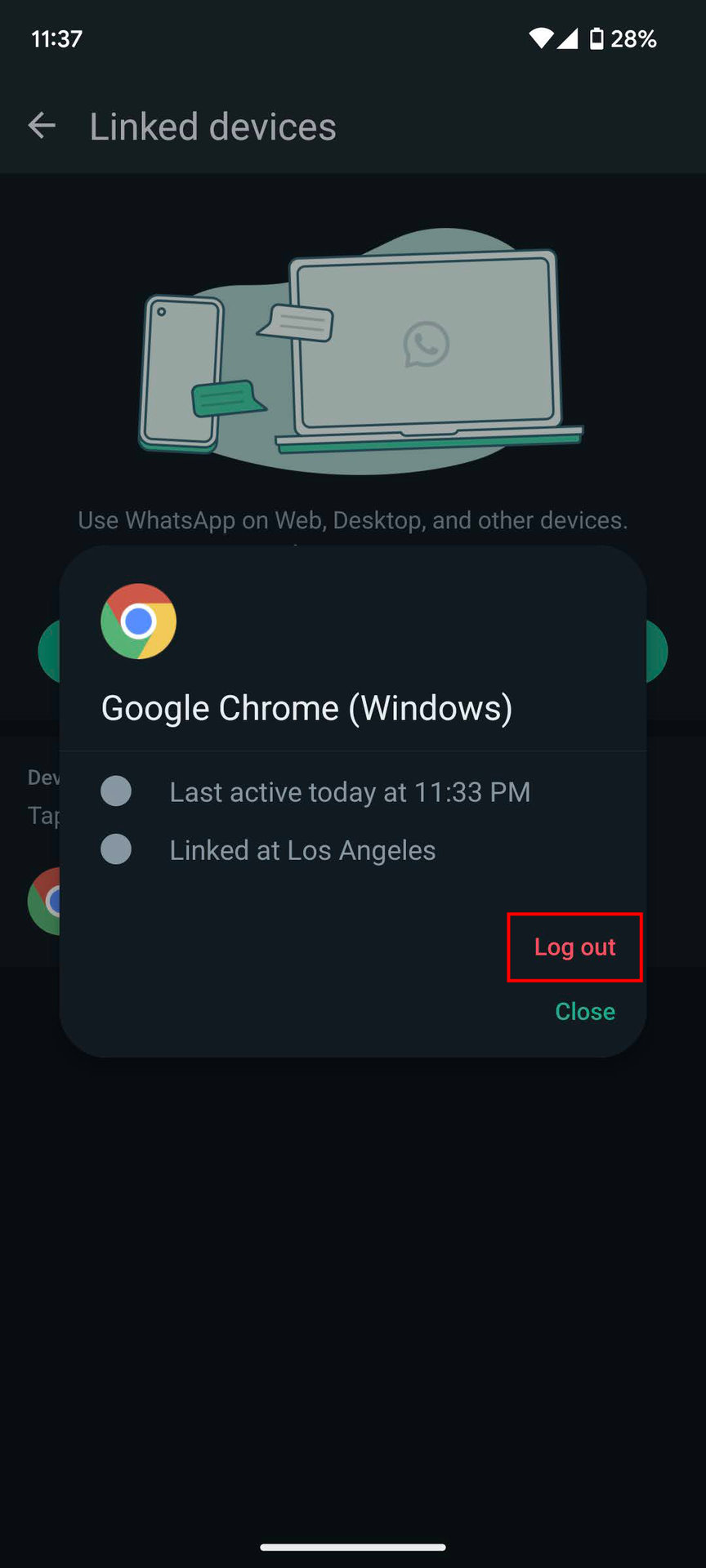Go back from Linked devices
The width and height of the screenshot is (706, 1568).
[x=42, y=126]
